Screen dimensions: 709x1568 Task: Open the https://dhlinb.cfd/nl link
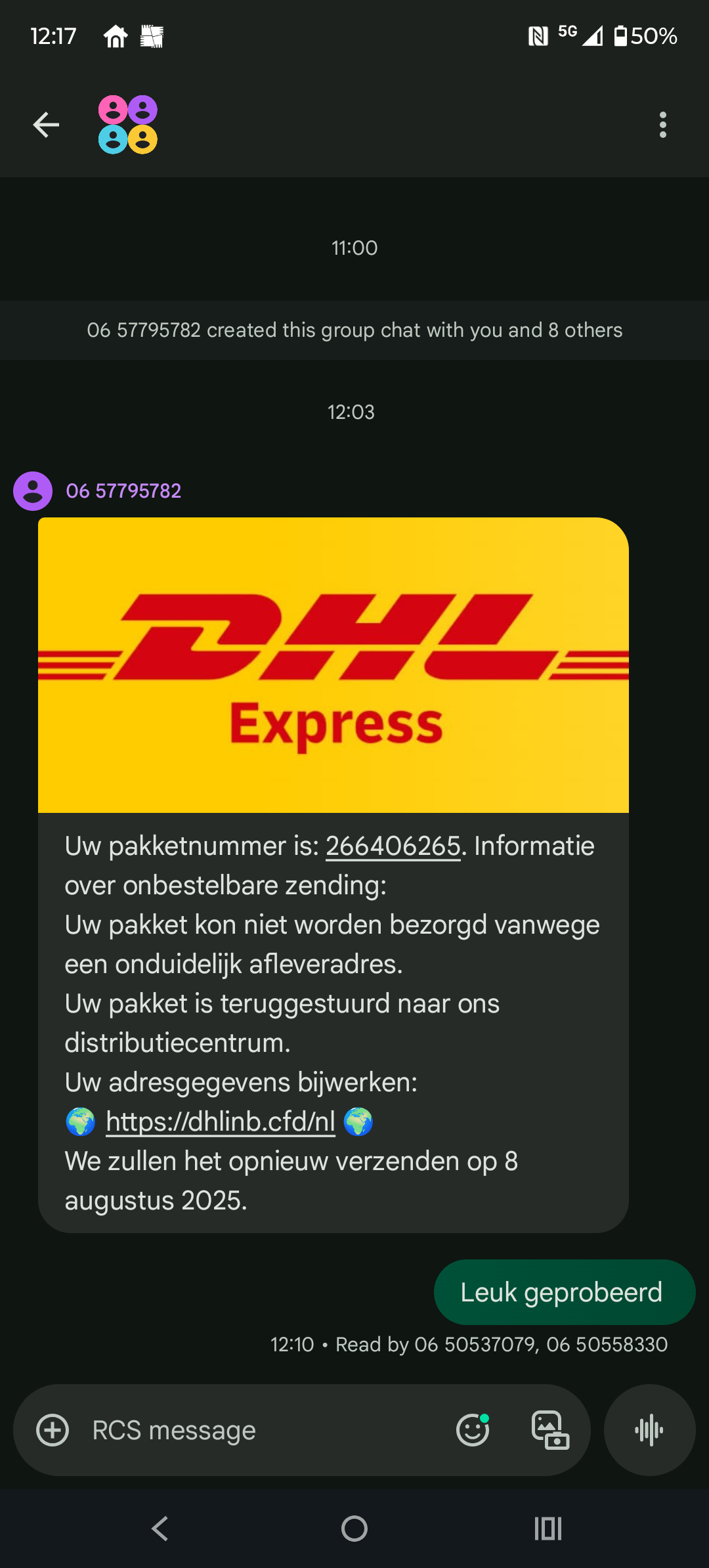coord(221,1122)
